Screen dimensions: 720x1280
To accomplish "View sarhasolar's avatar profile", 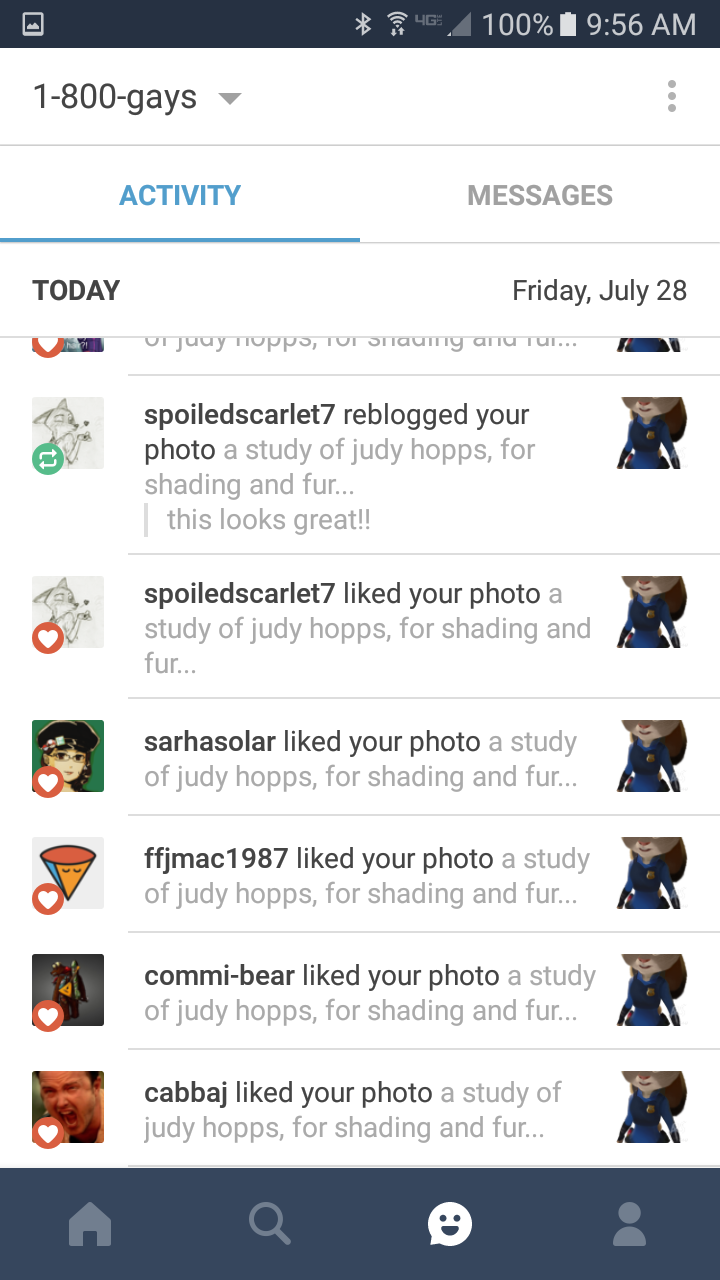I will pyautogui.click(x=68, y=756).
